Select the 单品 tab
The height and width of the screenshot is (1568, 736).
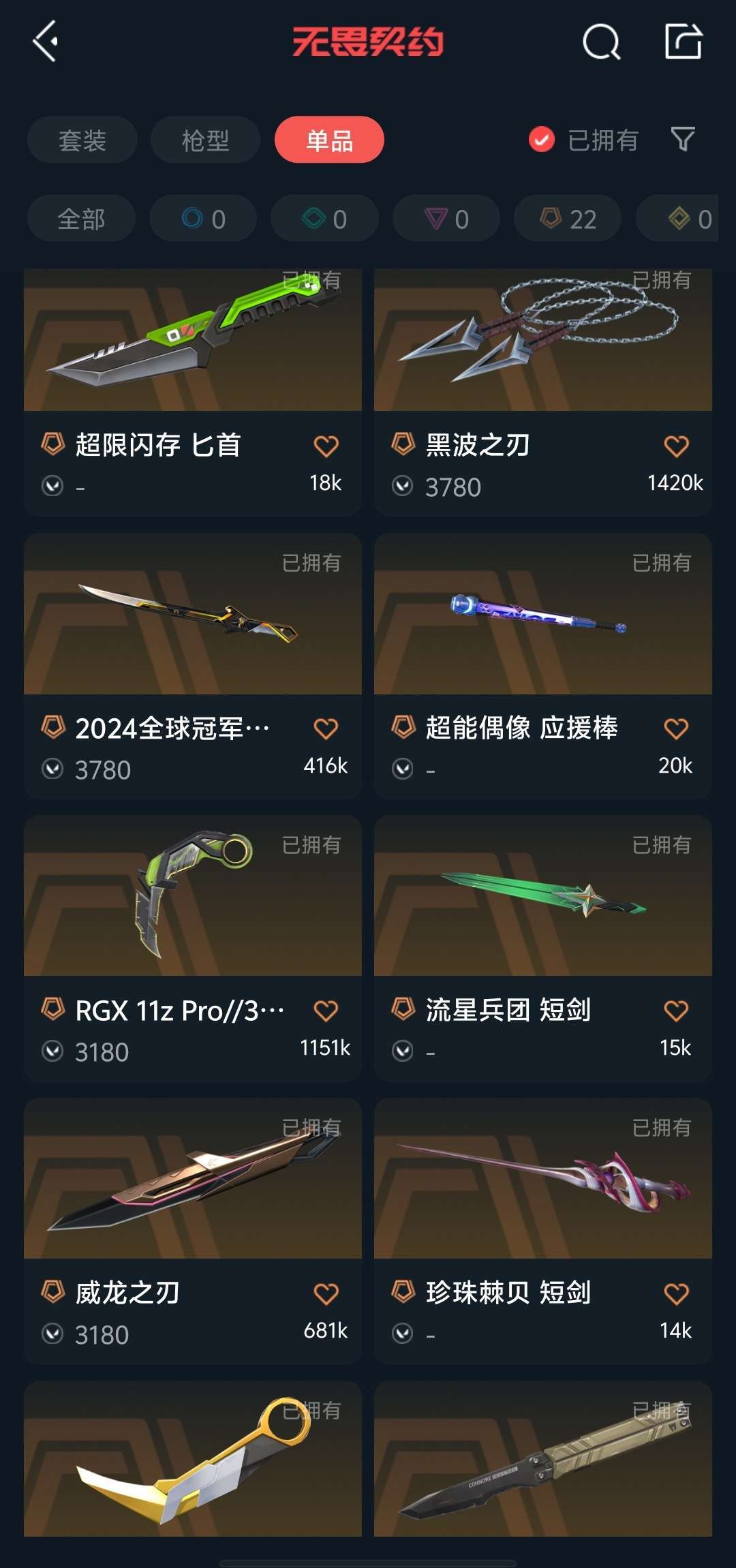pyautogui.click(x=329, y=140)
